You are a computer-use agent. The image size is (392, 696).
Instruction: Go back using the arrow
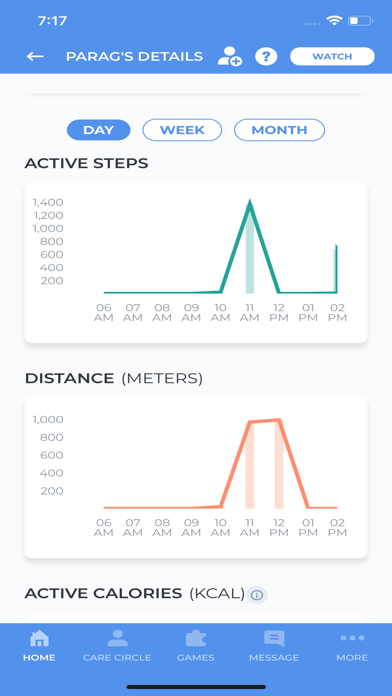35,56
